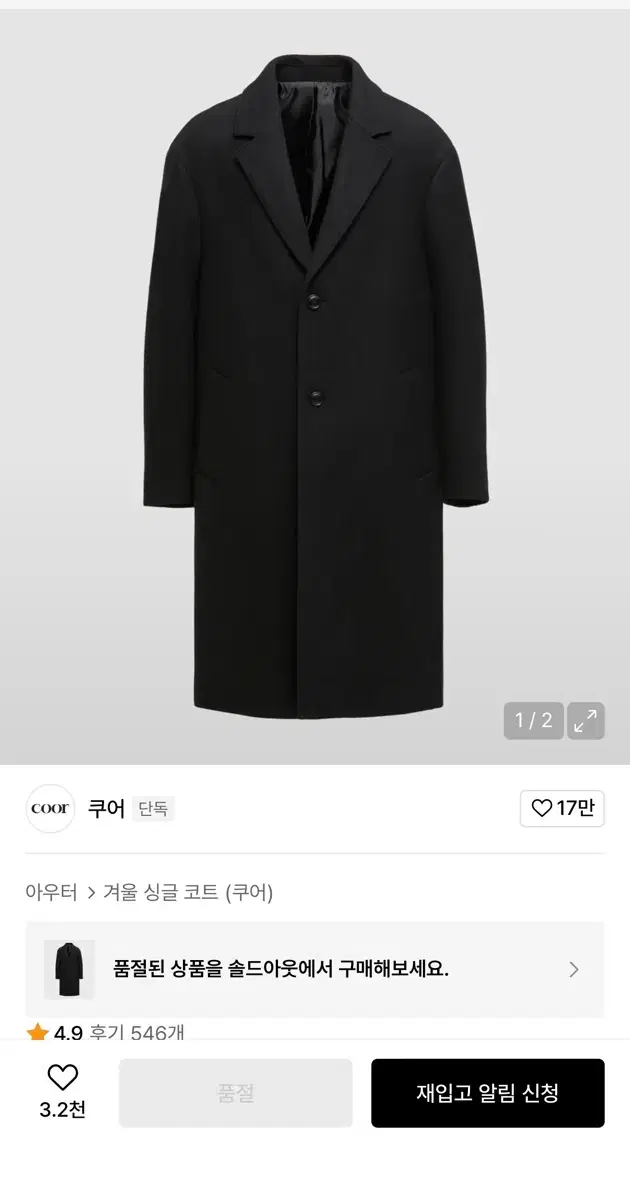The width and height of the screenshot is (630, 1200).
Task: View the 546 reviews
Action: (x=137, y=1033)
